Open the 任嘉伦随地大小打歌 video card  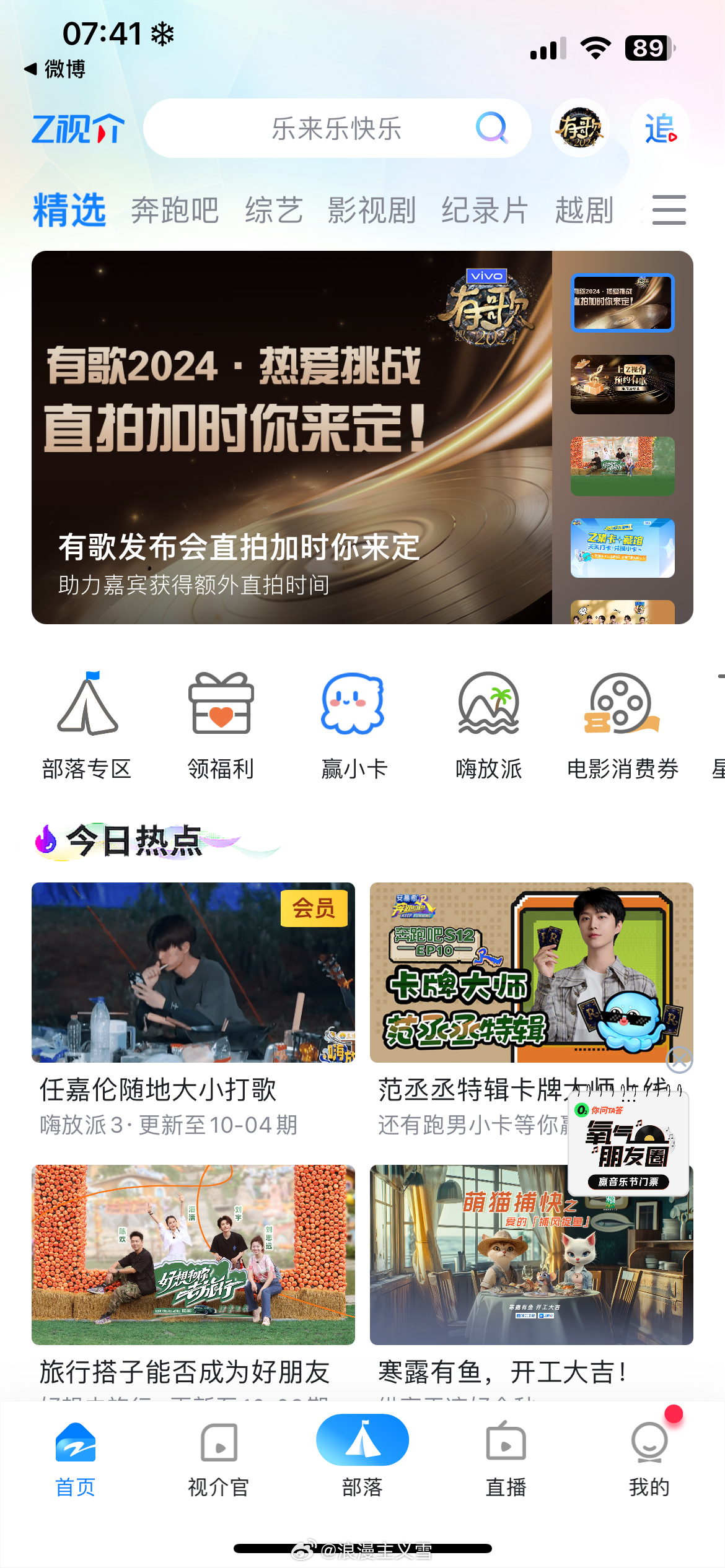(193, 1011)
